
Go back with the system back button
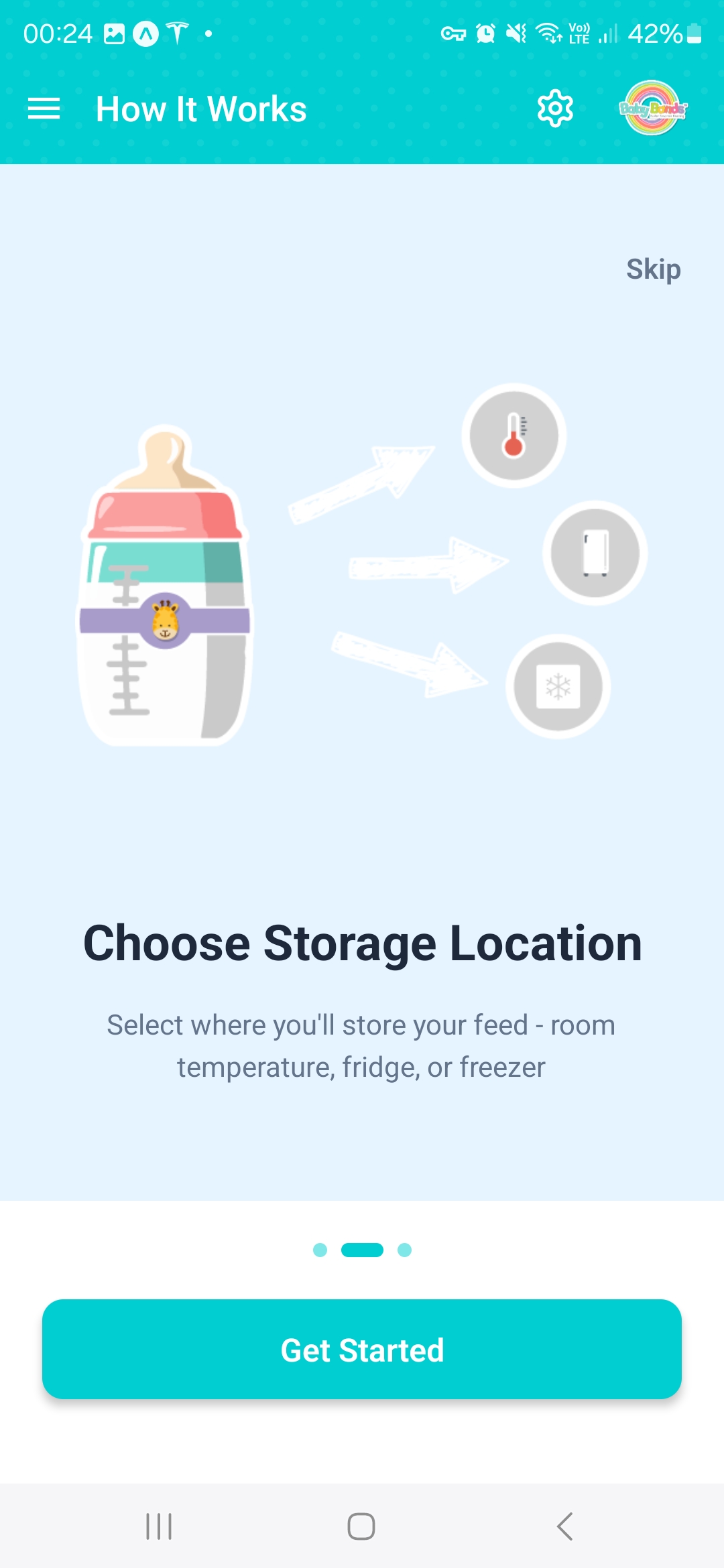(564, 1526)
